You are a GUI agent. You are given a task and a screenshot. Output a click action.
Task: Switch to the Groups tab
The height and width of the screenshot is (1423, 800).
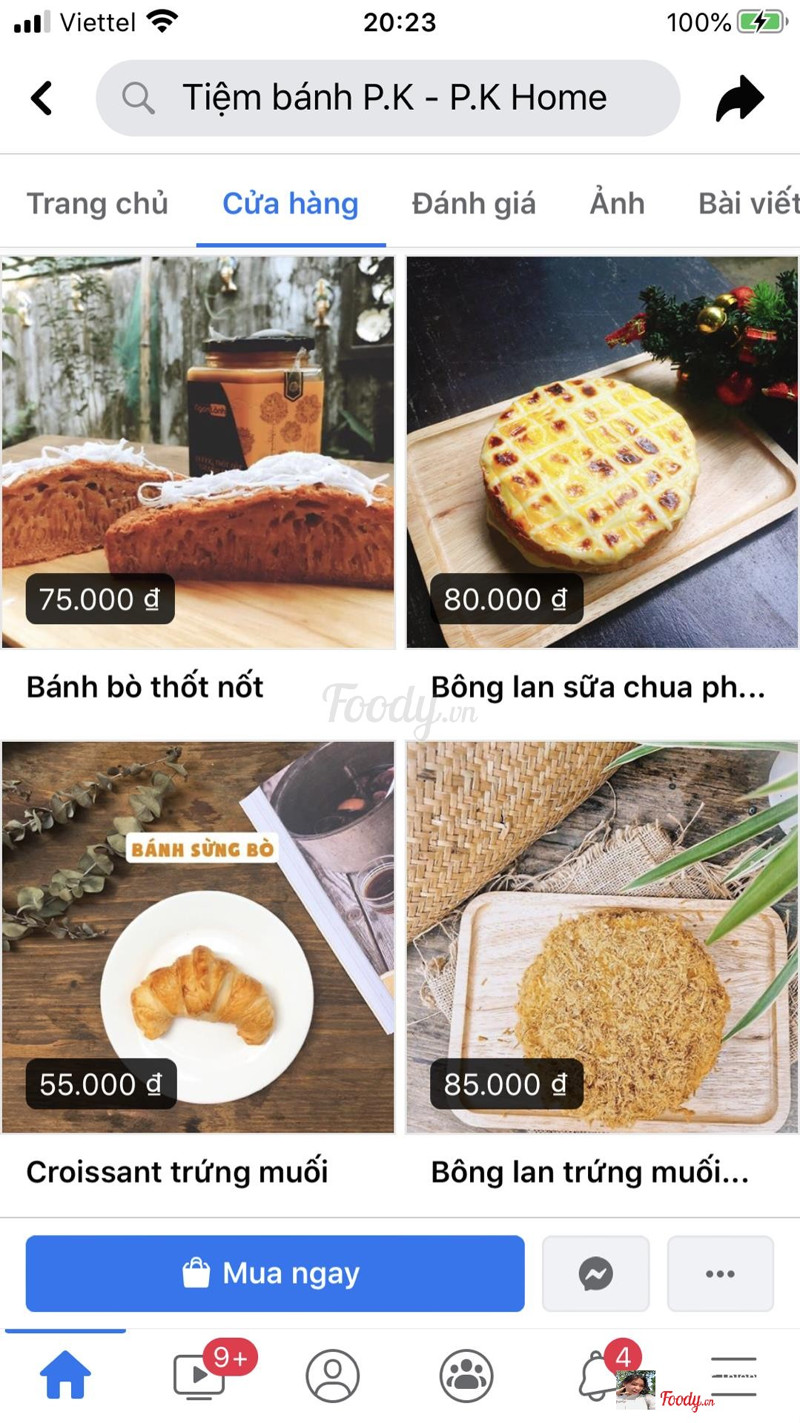466,1376
